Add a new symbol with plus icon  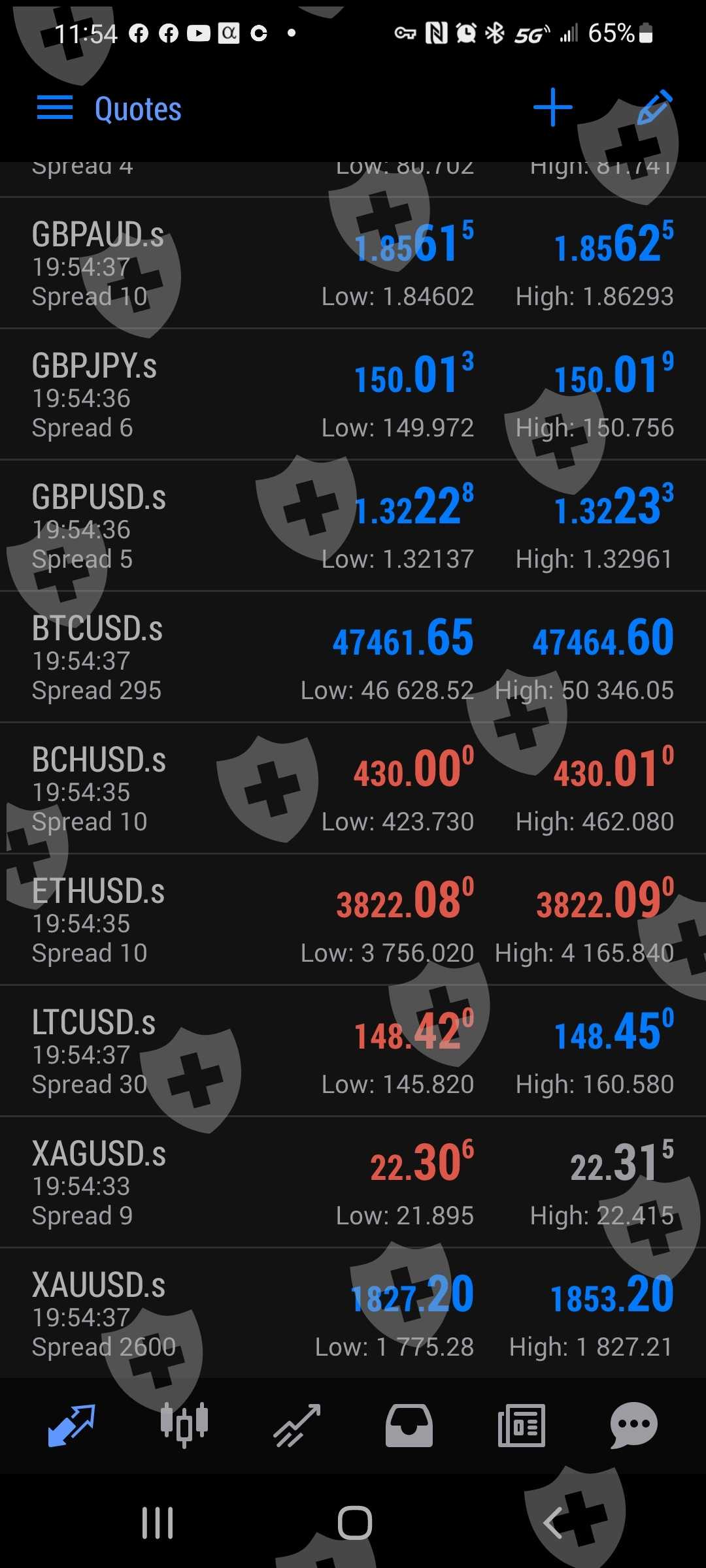click(x=552, y=108)
